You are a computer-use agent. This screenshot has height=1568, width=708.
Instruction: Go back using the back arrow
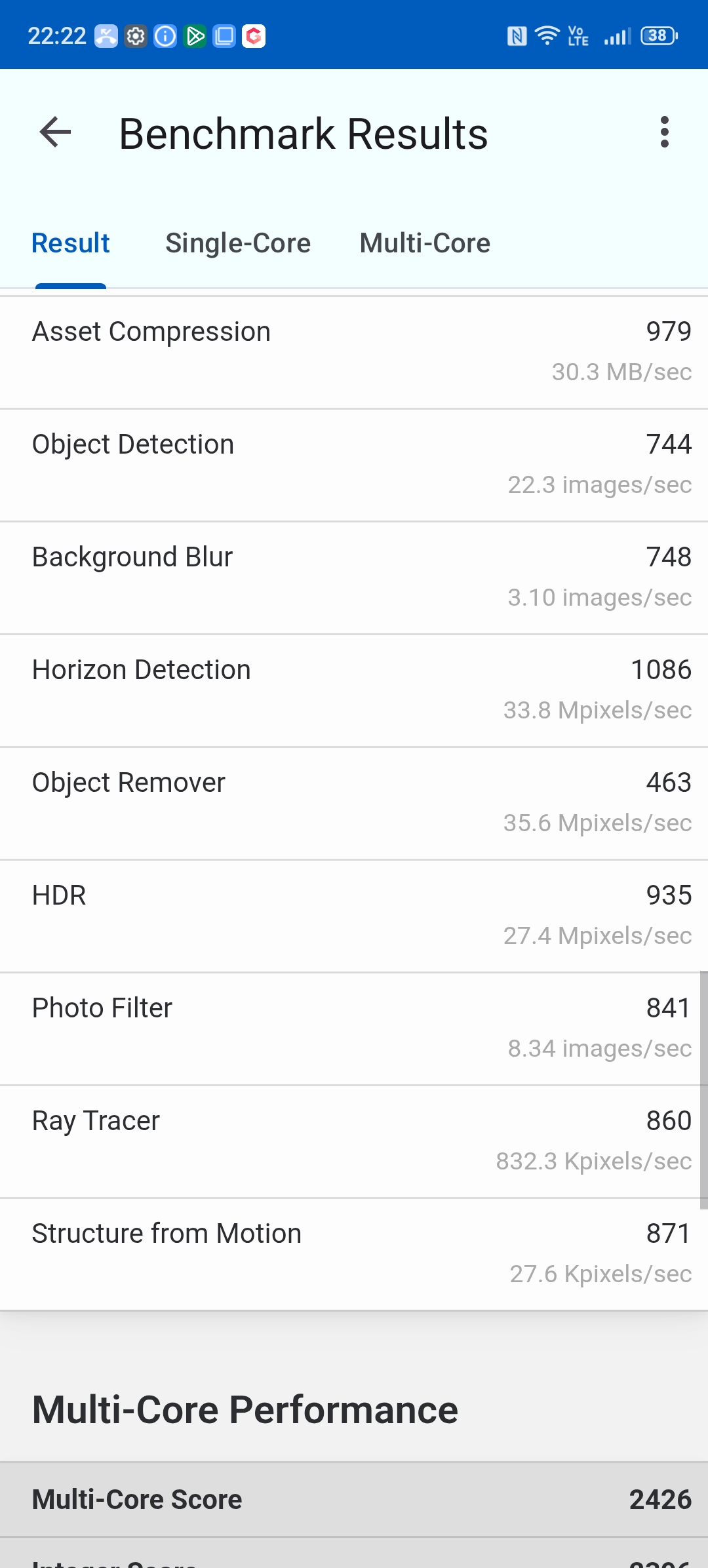point(55,132)
